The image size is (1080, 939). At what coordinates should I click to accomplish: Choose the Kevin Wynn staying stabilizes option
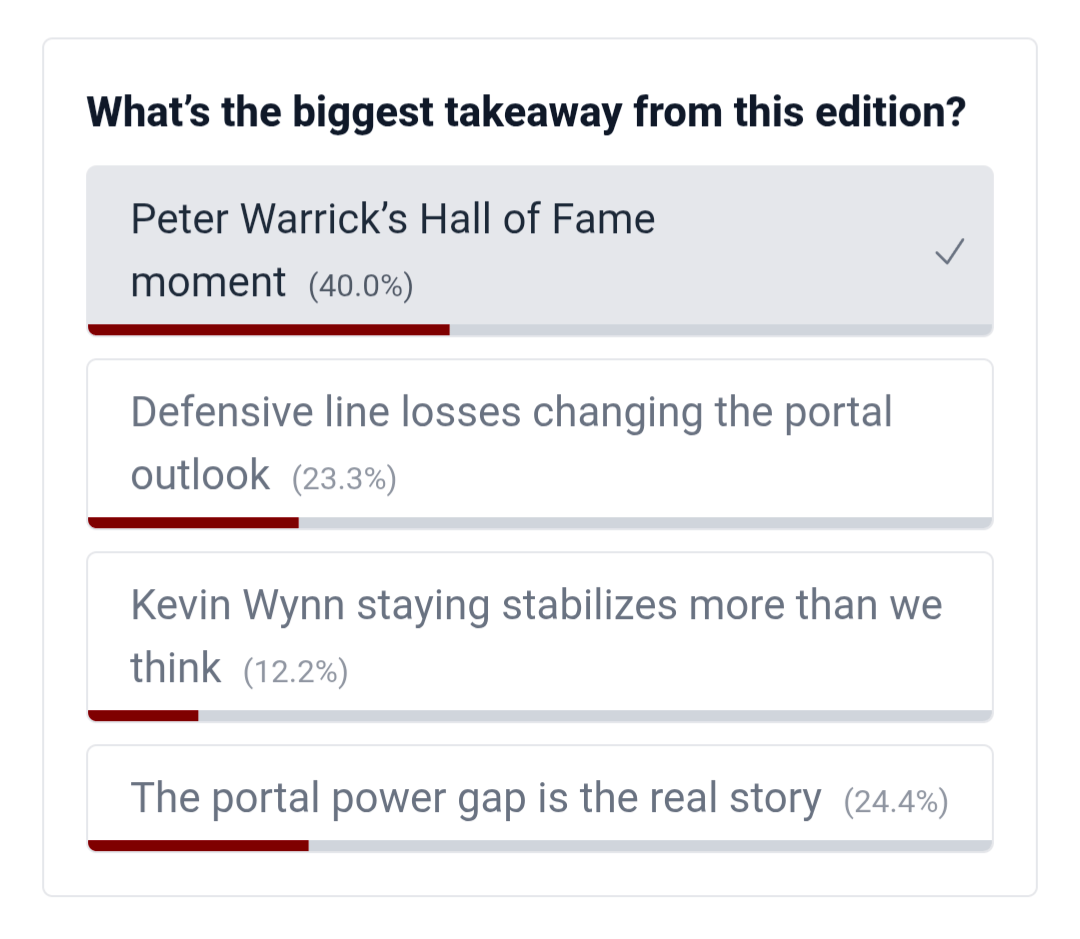539,636
